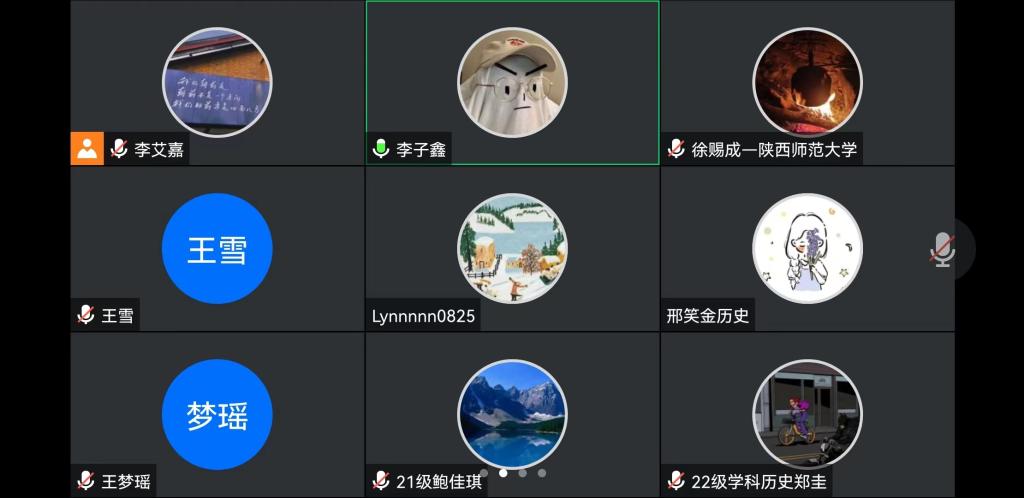
Task: Tap the page indicator dots
Action: pos(512,473)
